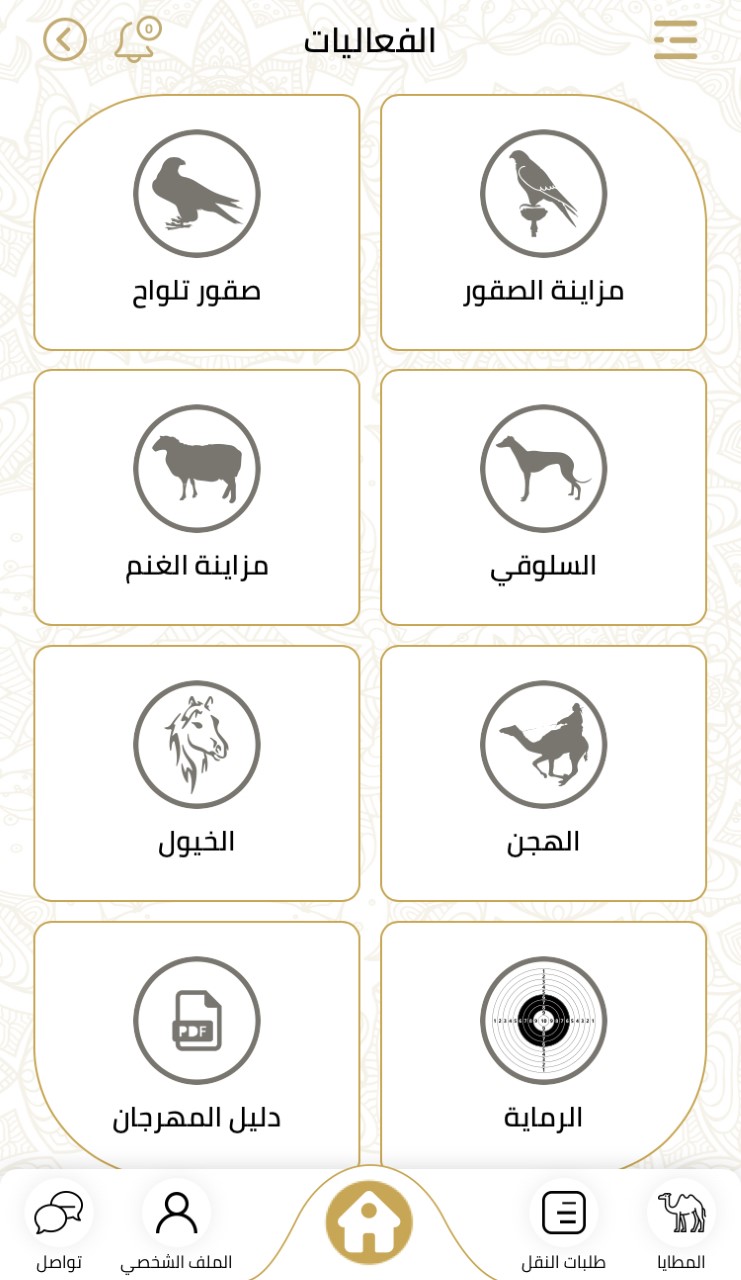741x1280 pixels.
Task: Select the sheep beauty contest (مزاينة الغنم) icon
Action: coord(197,468)
